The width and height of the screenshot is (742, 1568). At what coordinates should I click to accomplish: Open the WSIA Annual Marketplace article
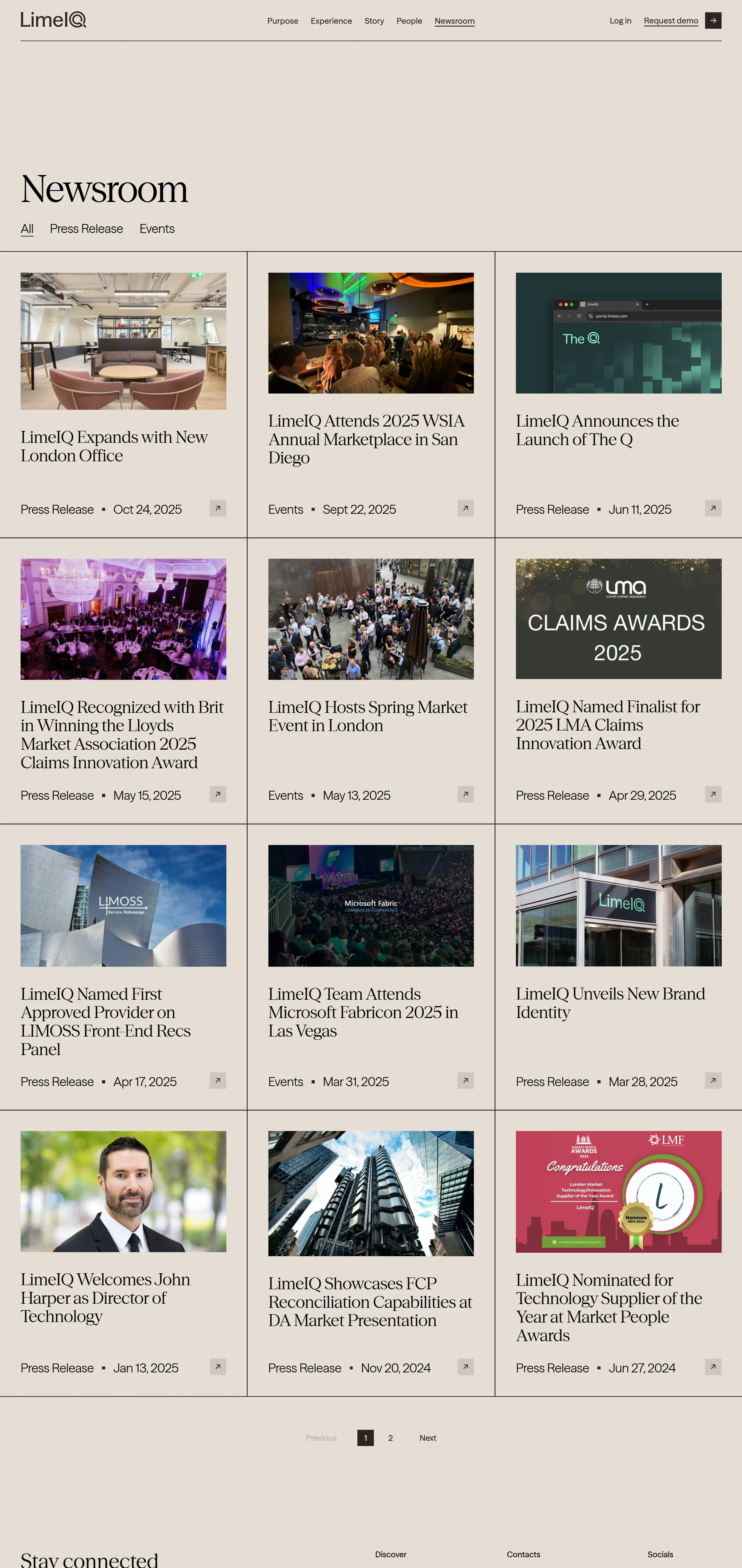tap(366, 439)
